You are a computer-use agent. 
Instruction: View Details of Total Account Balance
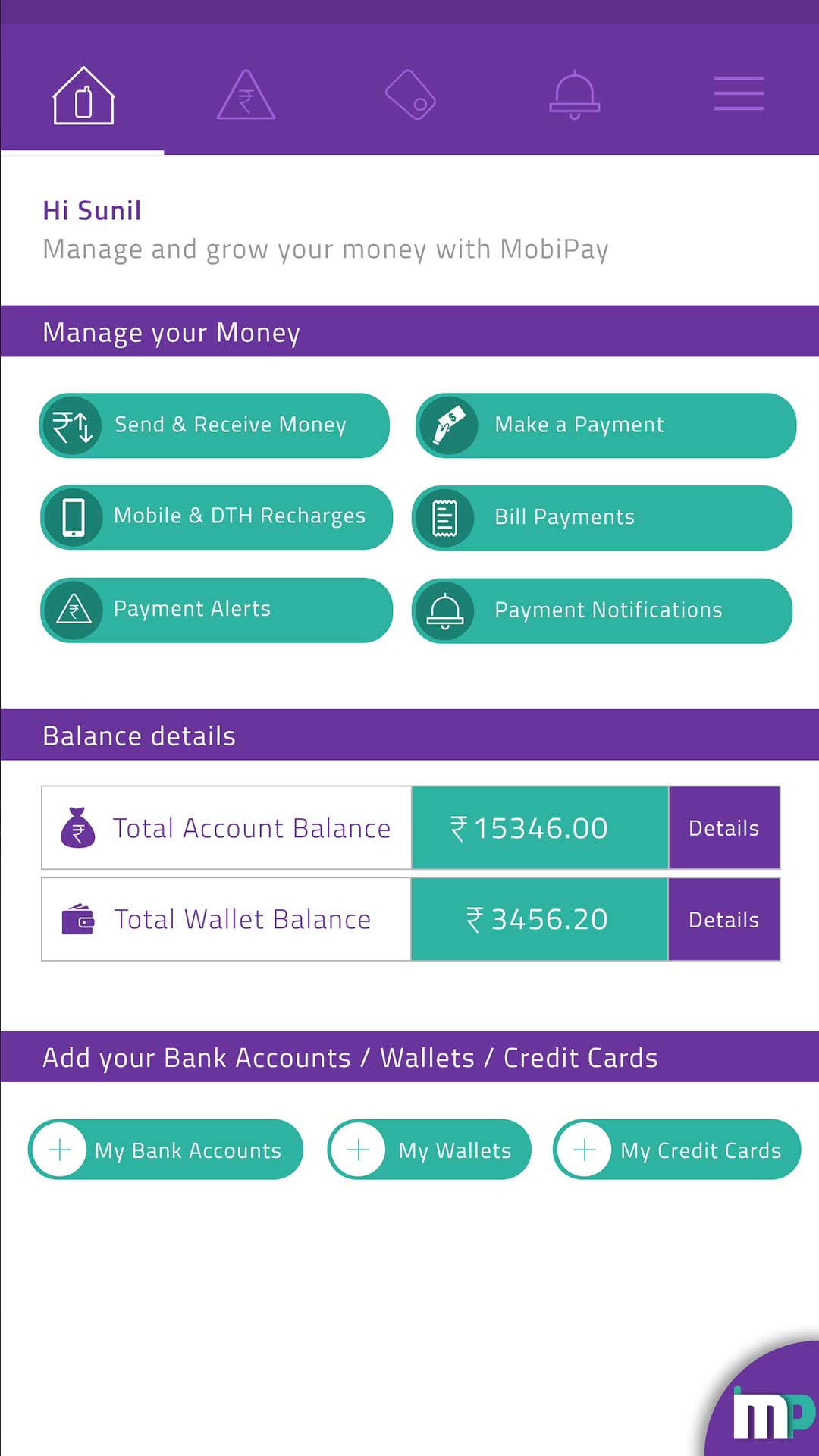click(x=723, y=828)
